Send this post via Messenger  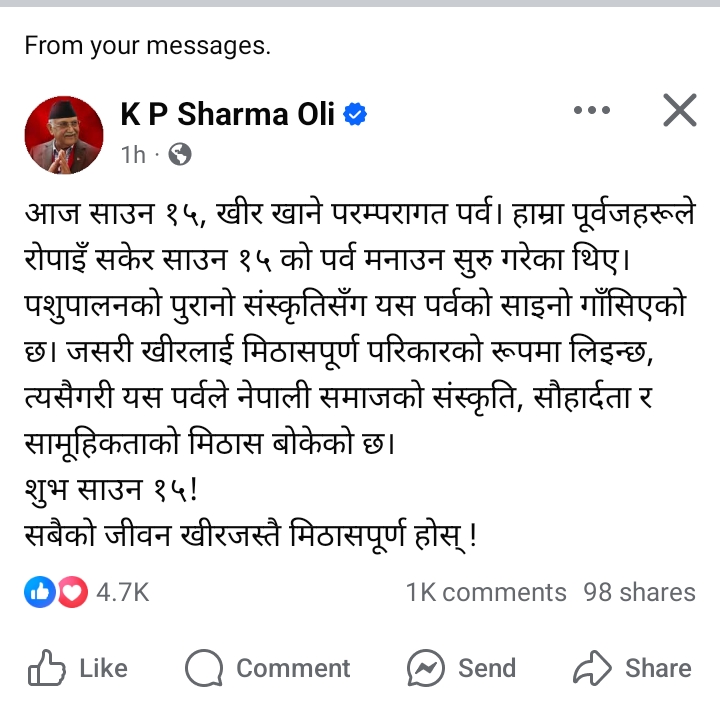(x=464, y=668)
